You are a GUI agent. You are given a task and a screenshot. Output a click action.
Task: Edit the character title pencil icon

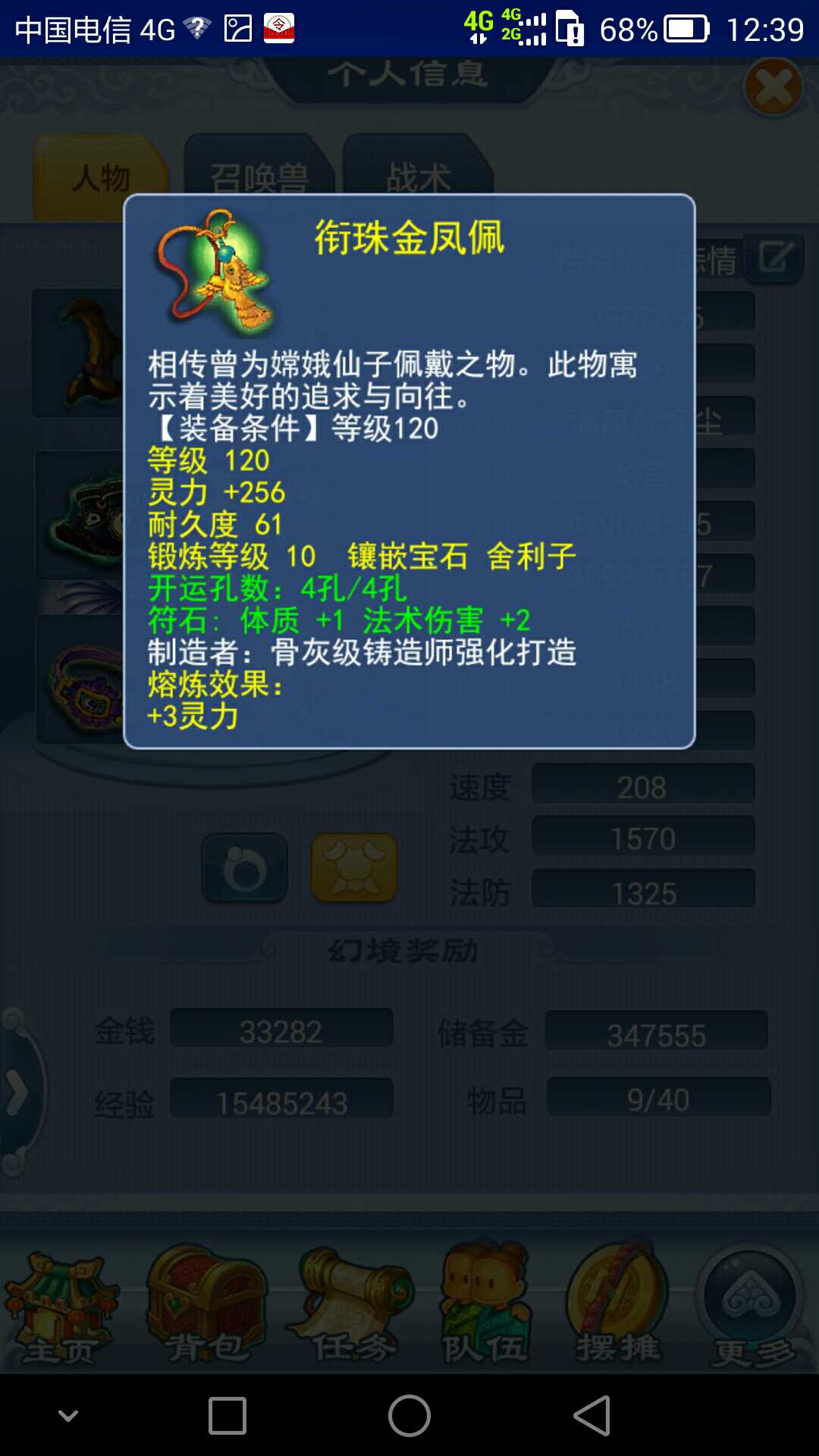[x=775, y=258]
